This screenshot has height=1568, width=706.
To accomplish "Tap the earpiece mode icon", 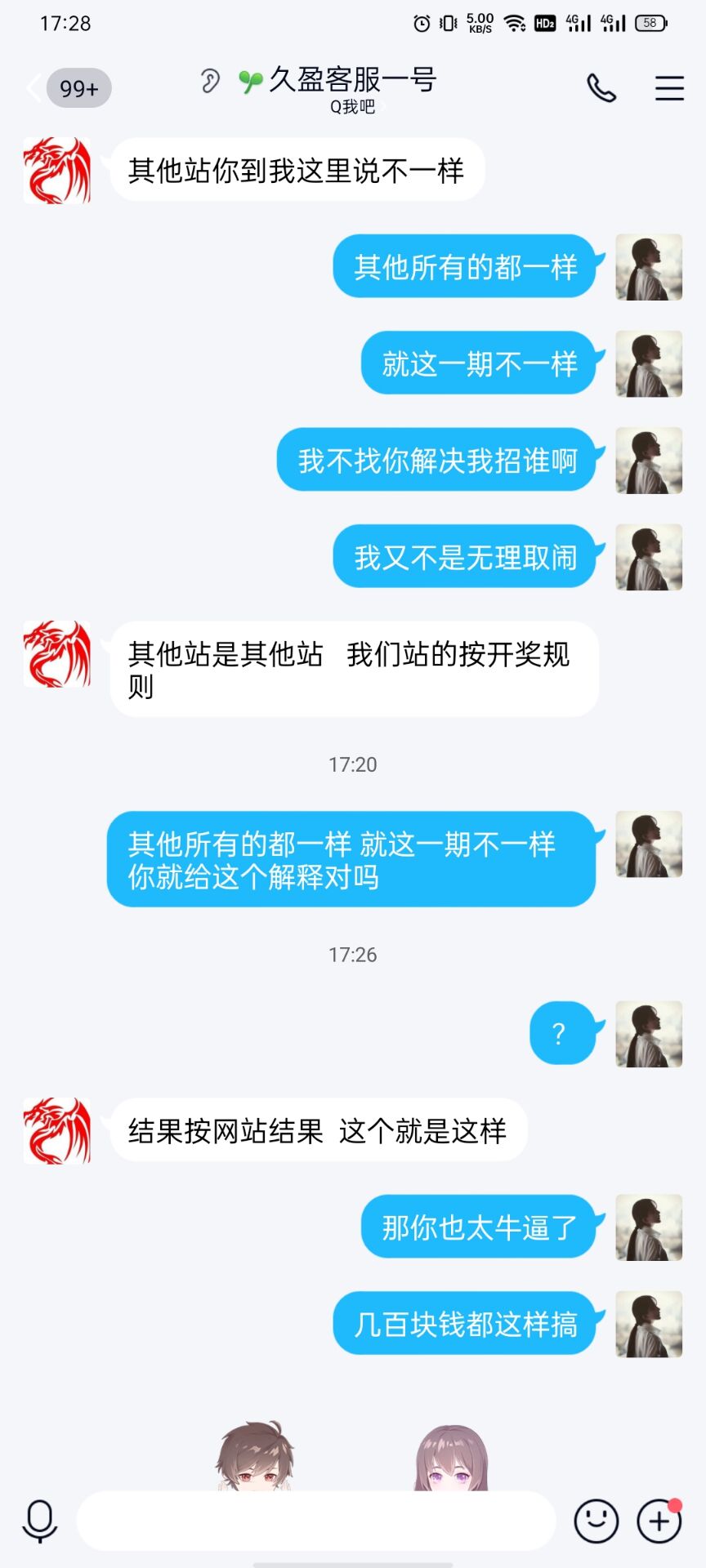I will point(210,81).
